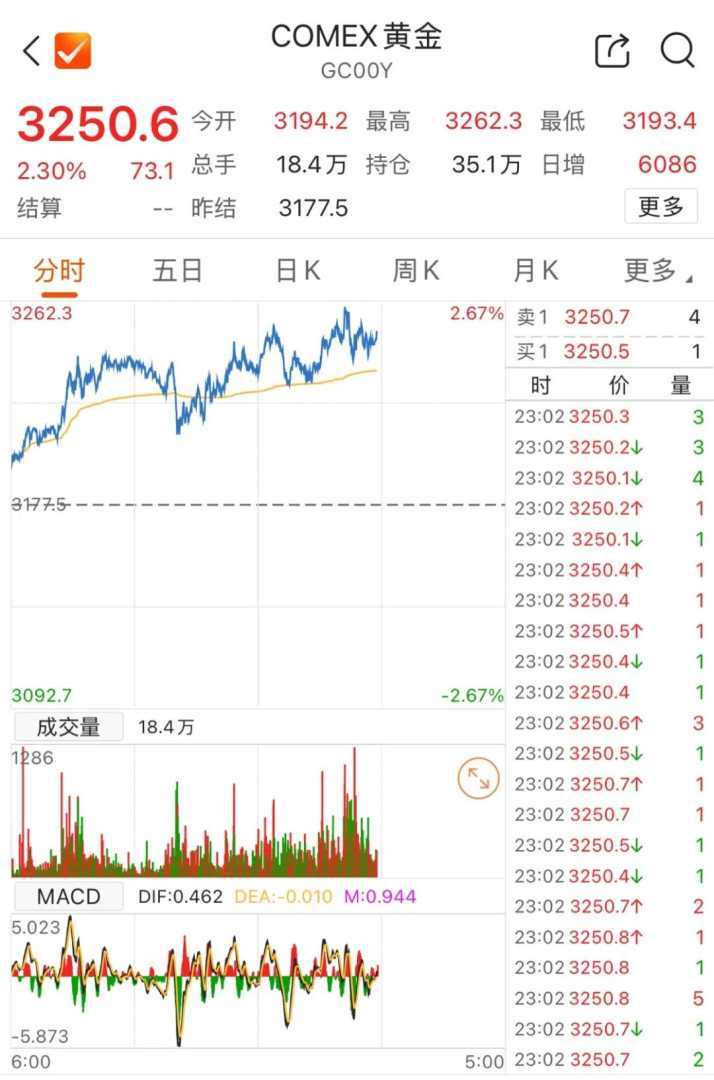Select the 分时 chart tab
This screenshot has height=1080, width=714.
click(59, 270)
